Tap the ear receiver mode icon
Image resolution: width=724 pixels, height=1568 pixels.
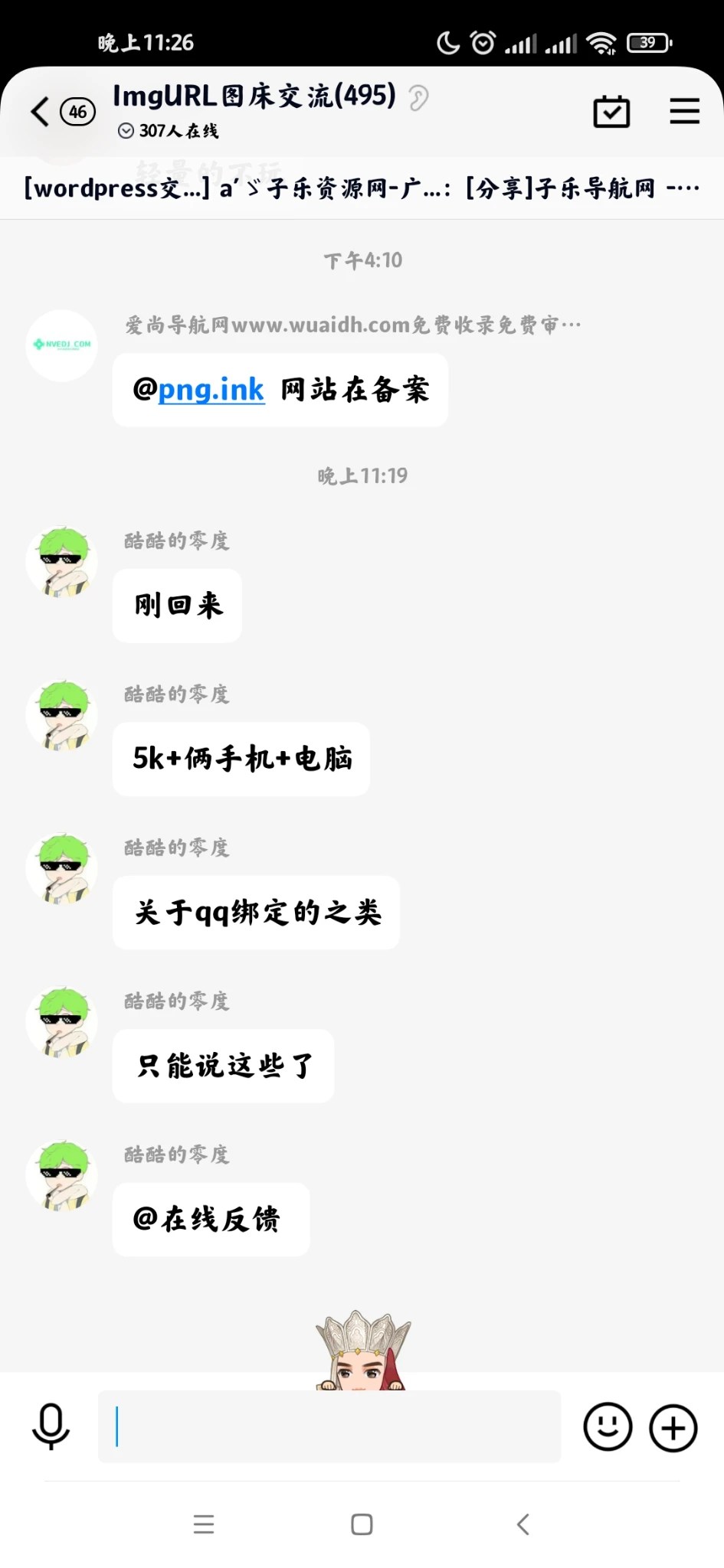[x=418, y=98]
